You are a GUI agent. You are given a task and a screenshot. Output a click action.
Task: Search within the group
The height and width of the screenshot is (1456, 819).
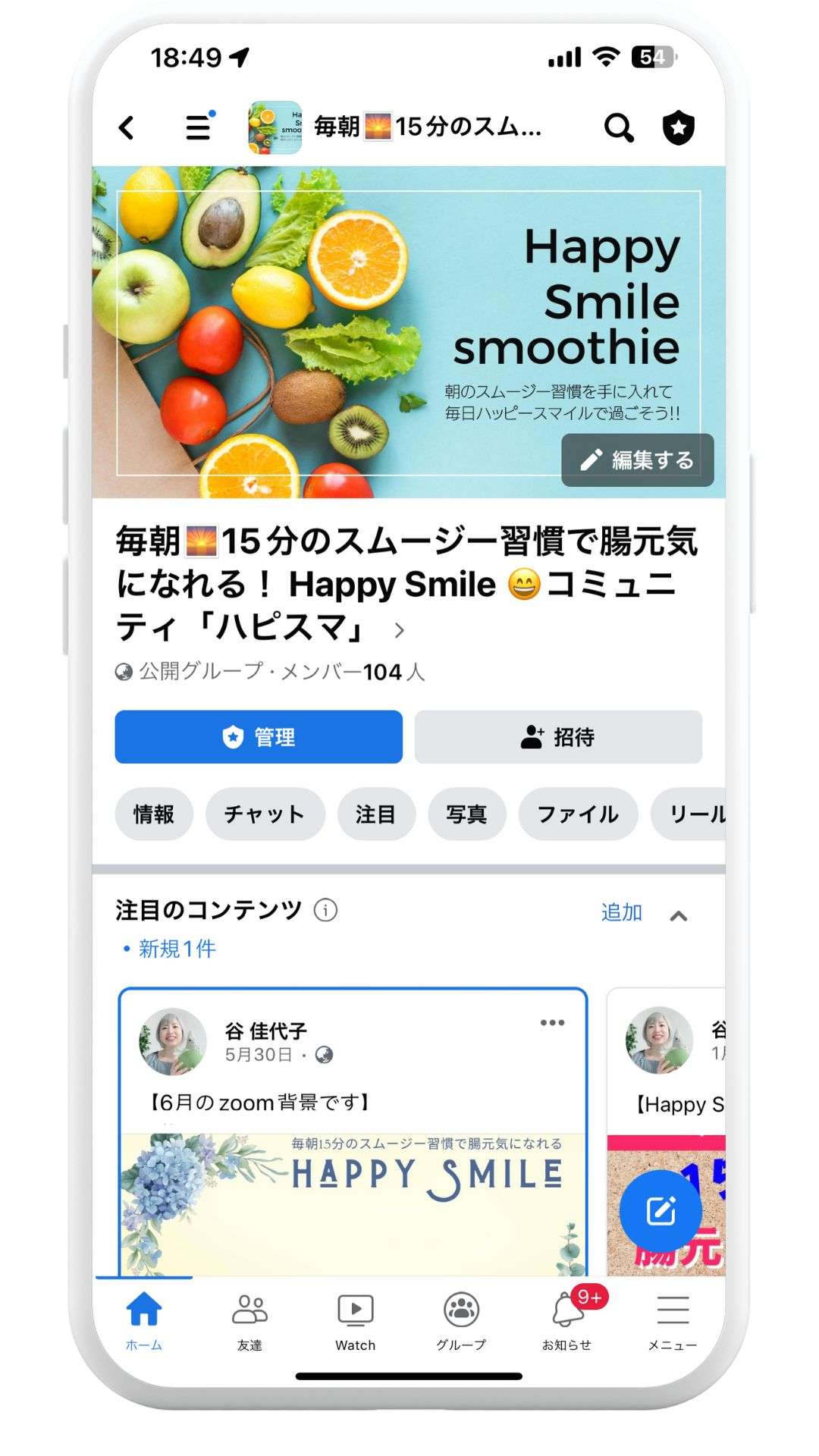coord(618,127)
